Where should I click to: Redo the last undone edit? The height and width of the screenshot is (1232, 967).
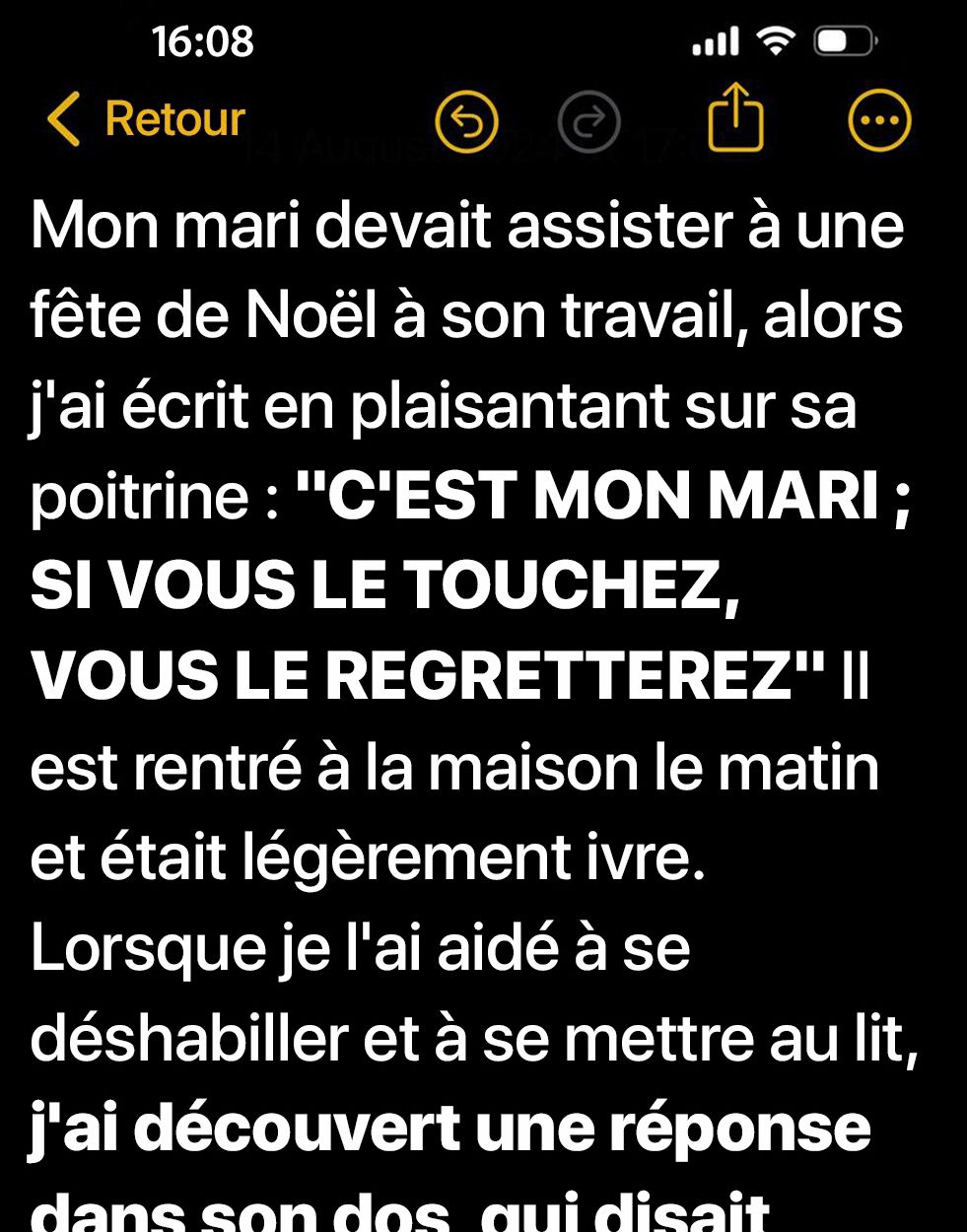[588, 121]
